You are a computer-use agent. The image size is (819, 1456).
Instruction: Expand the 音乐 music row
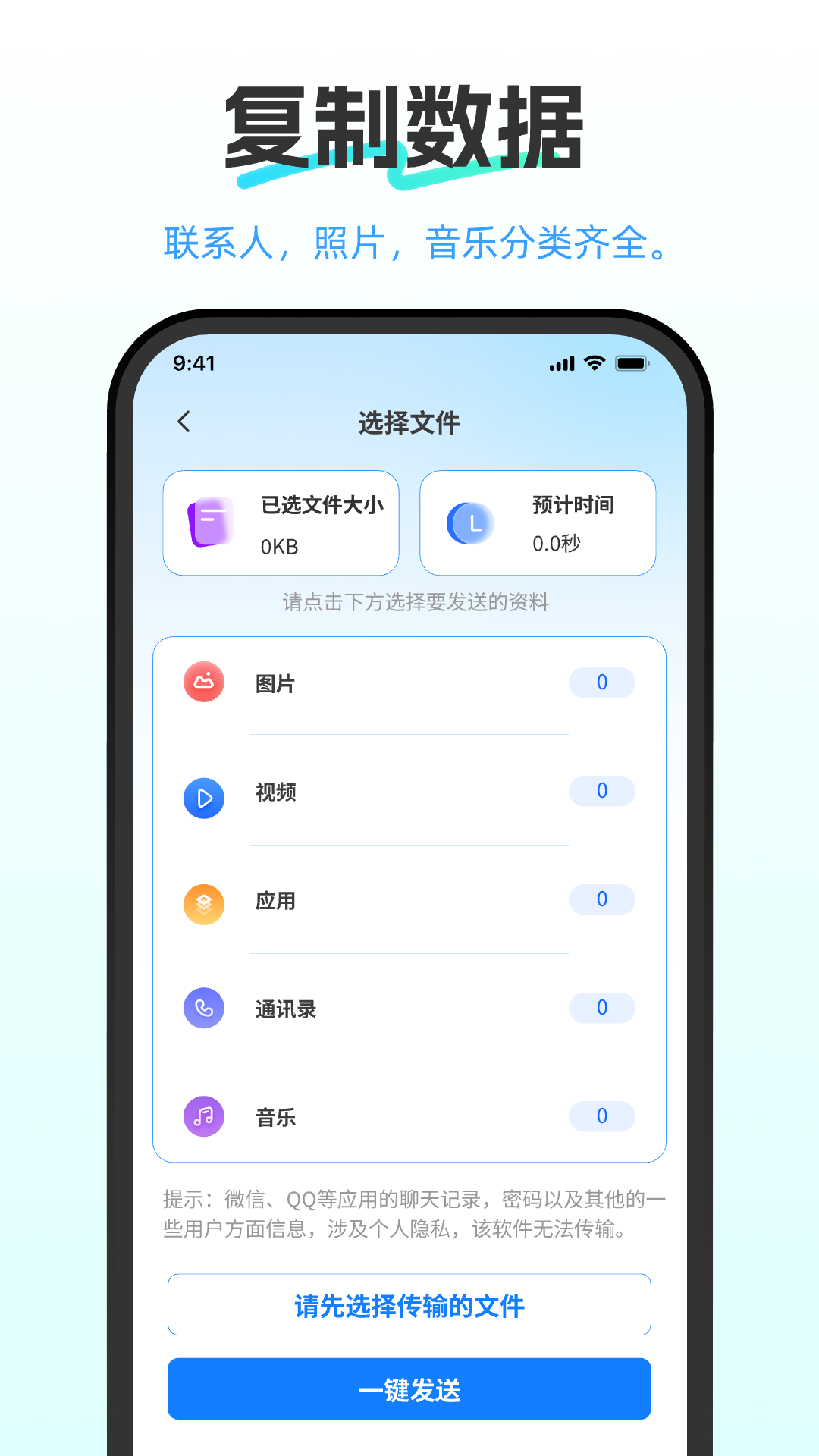coord(409,1116)
